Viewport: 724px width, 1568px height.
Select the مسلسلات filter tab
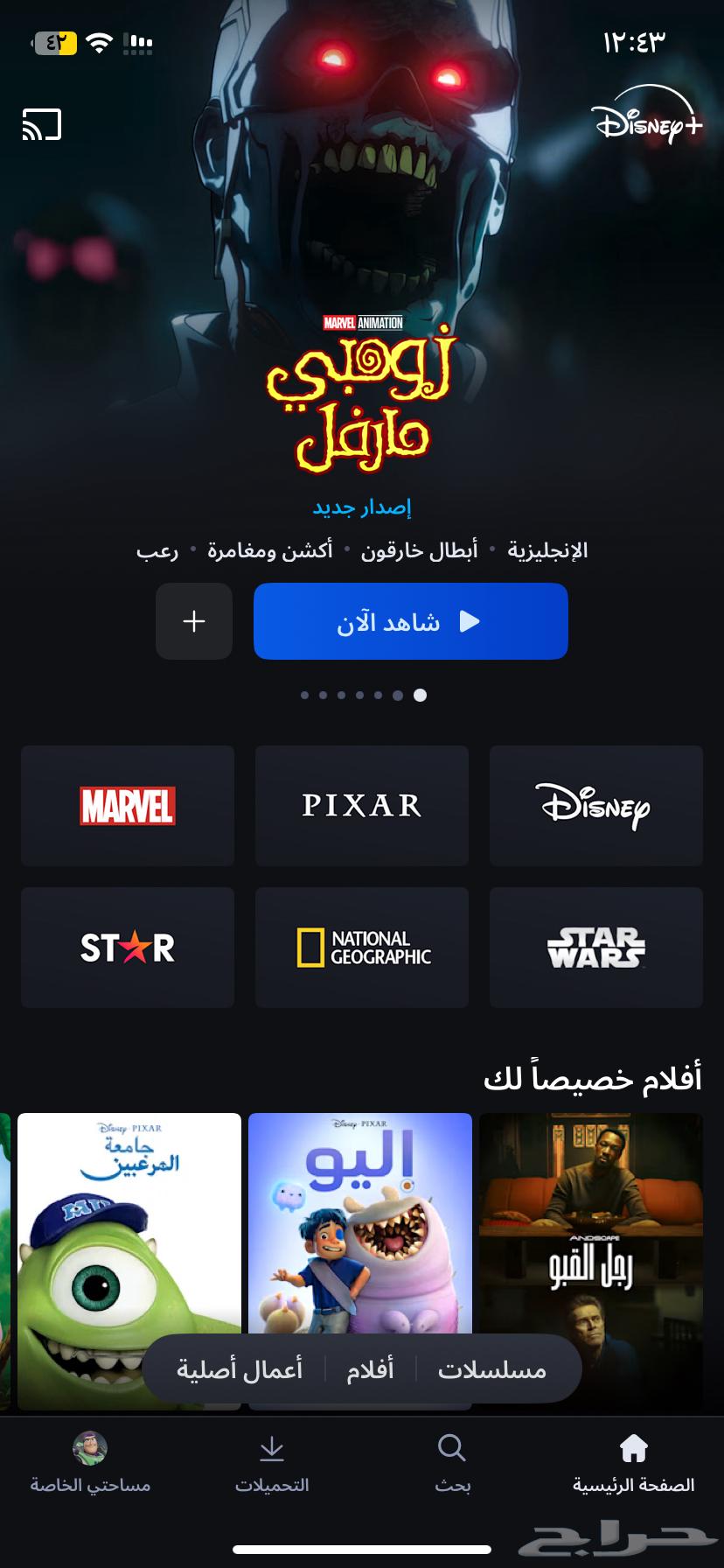491,1369
